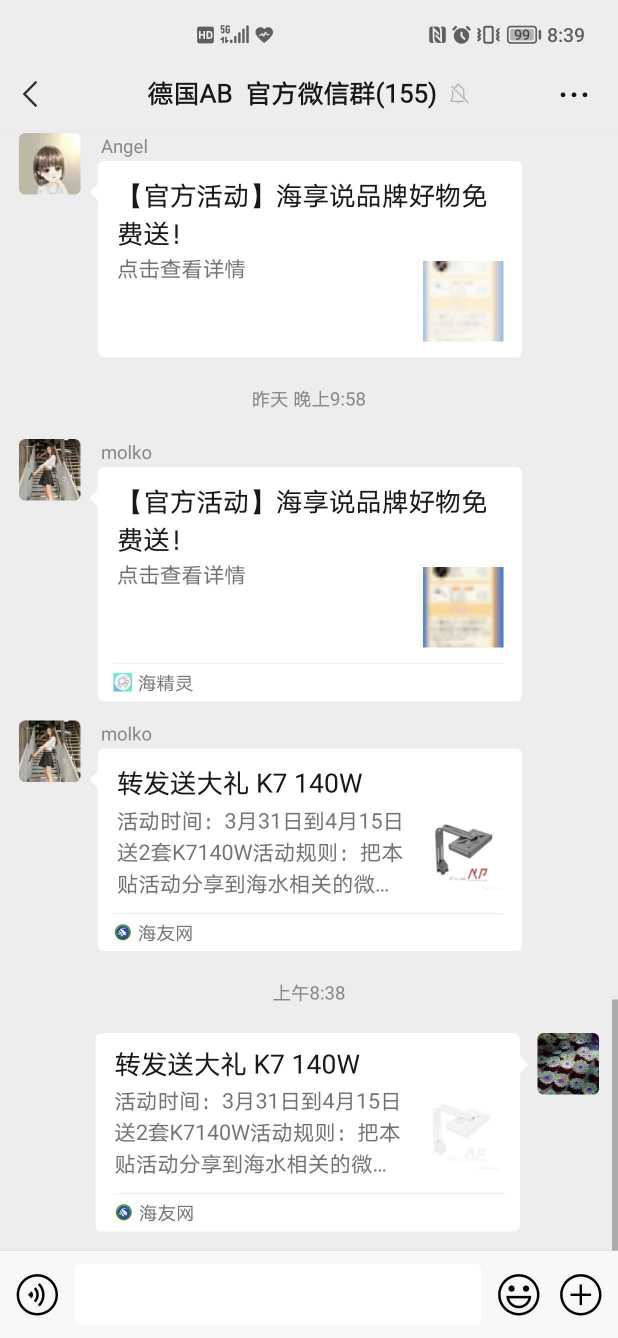Open the emoji sticker panel
618x1338 pixels.
[x=518, y=1295]
